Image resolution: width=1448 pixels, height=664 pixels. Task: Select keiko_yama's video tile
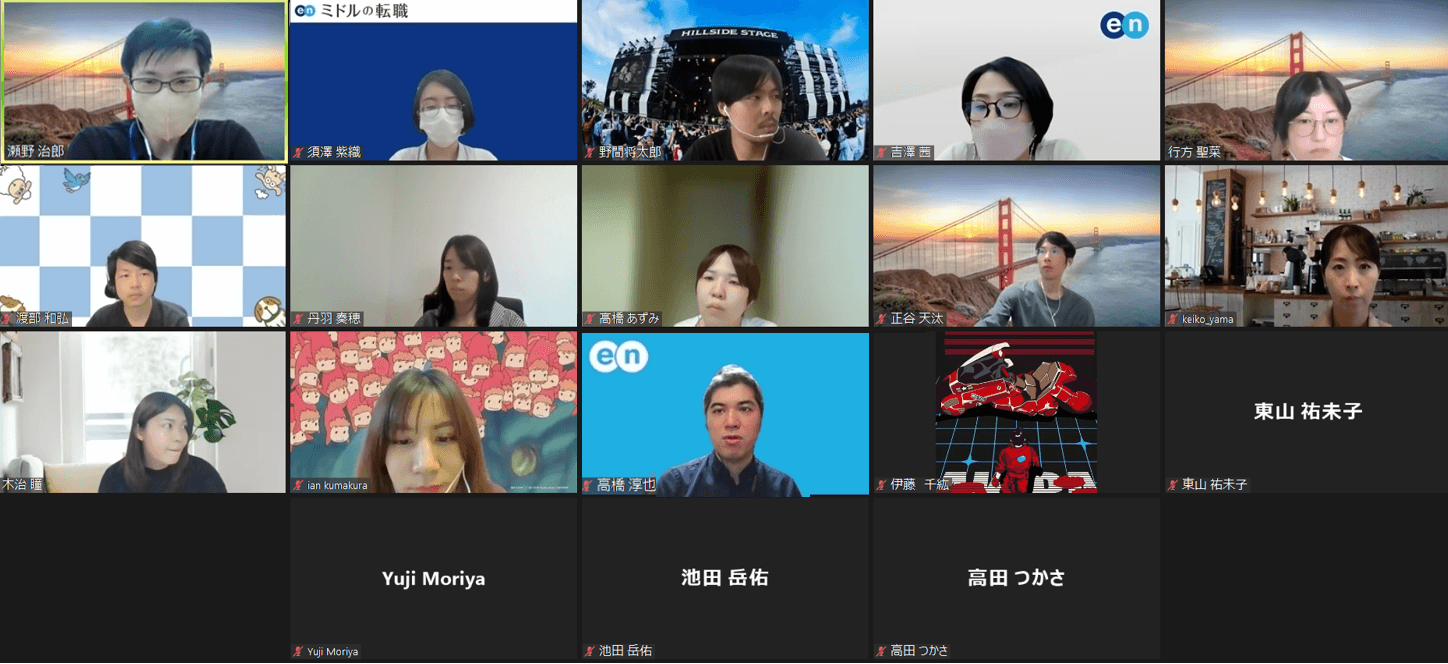point(1306,246)
